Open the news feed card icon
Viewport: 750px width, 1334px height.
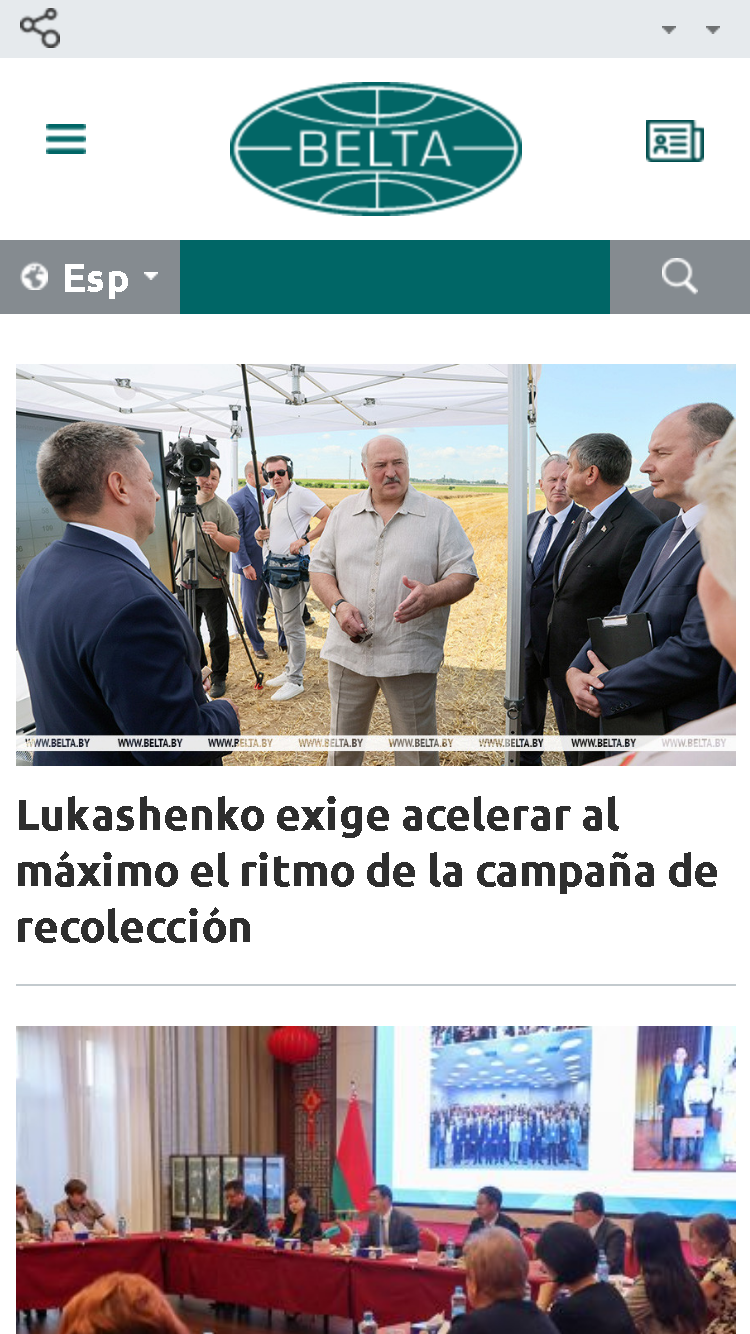[x=675, y=141]
